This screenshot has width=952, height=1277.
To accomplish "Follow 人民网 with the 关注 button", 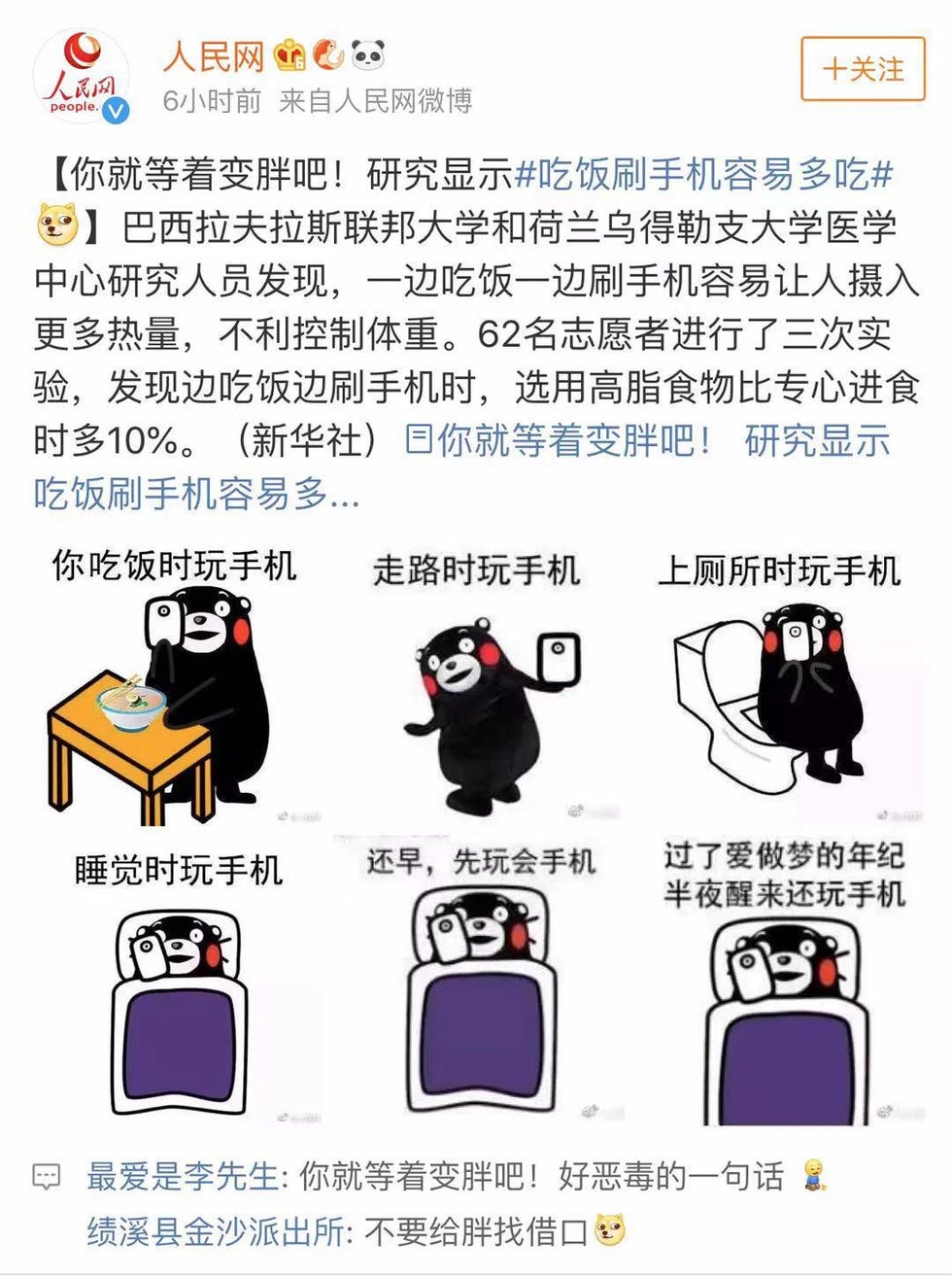I will (862, 69).
